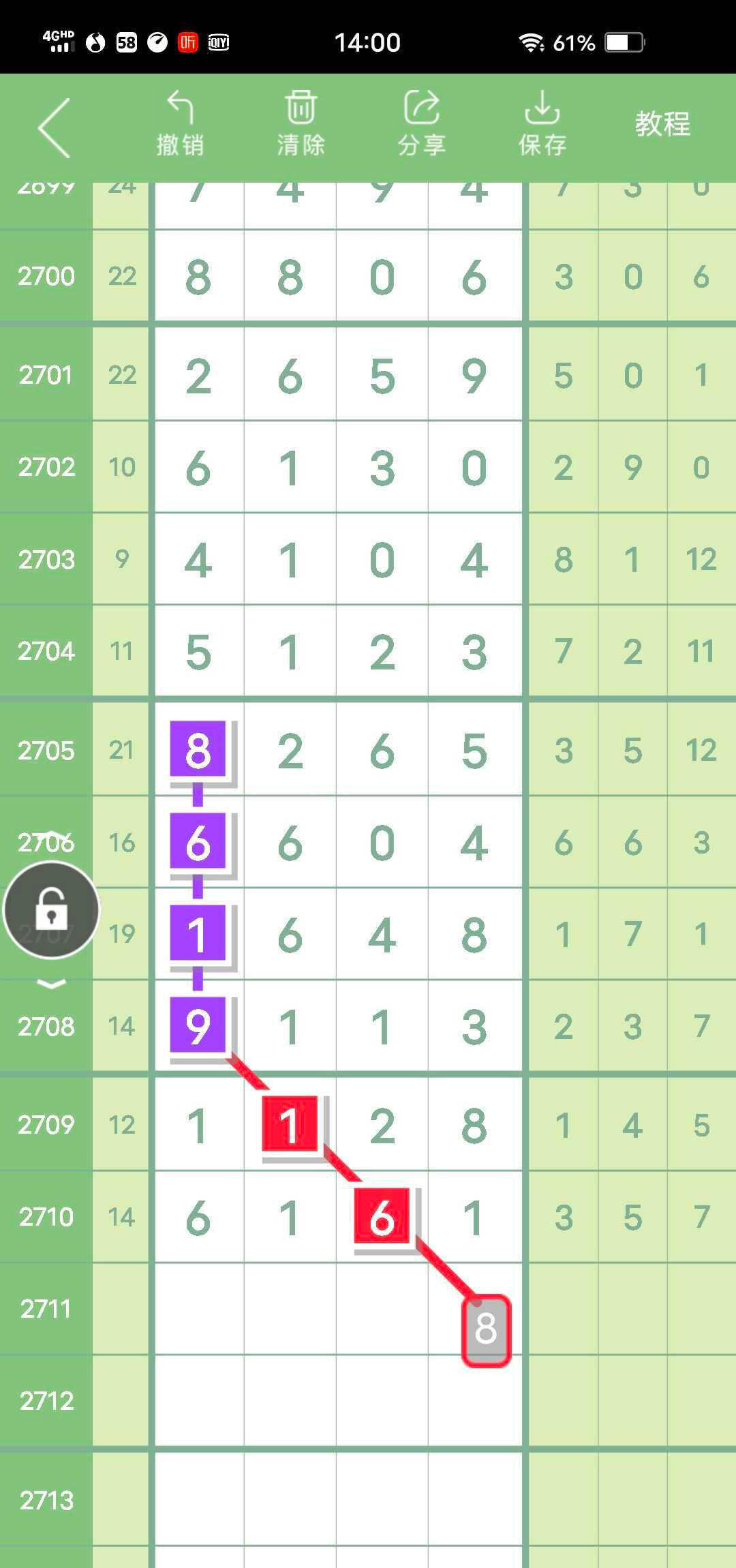Open the 教程 tutorial
The width and height of the screenshot is (736, 1568).
pos(662,125)
